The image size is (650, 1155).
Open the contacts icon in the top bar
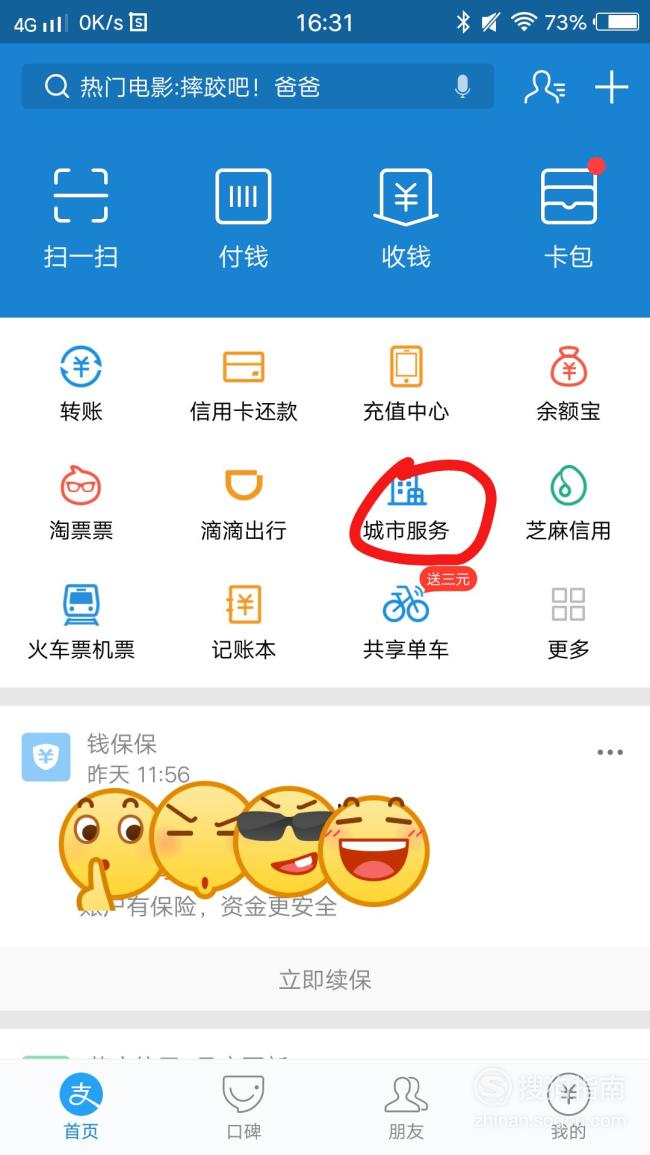point(545,87)
